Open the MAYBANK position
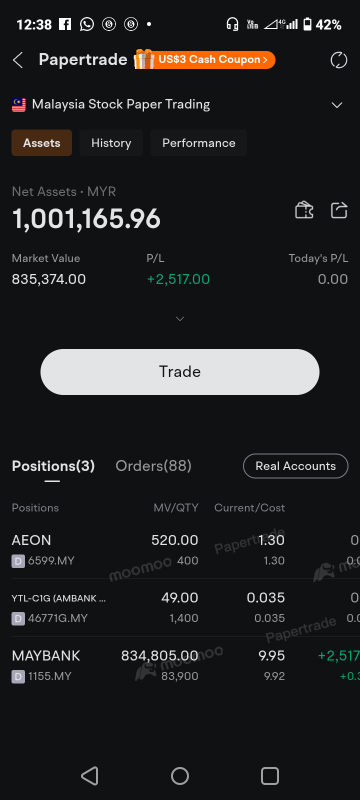 [x=180, y=665]
